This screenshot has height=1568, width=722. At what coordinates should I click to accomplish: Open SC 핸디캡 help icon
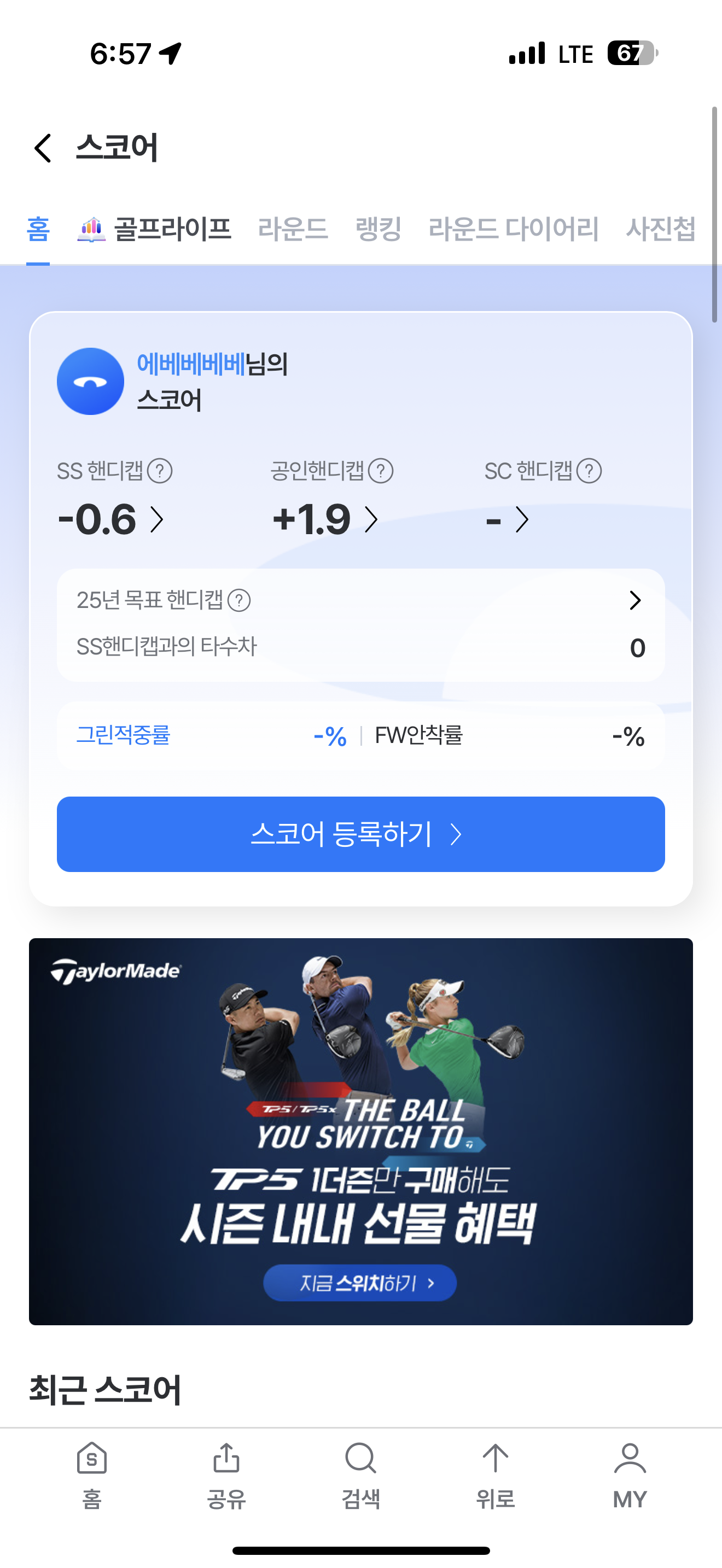pyautogui.click(x=589, y=471)
